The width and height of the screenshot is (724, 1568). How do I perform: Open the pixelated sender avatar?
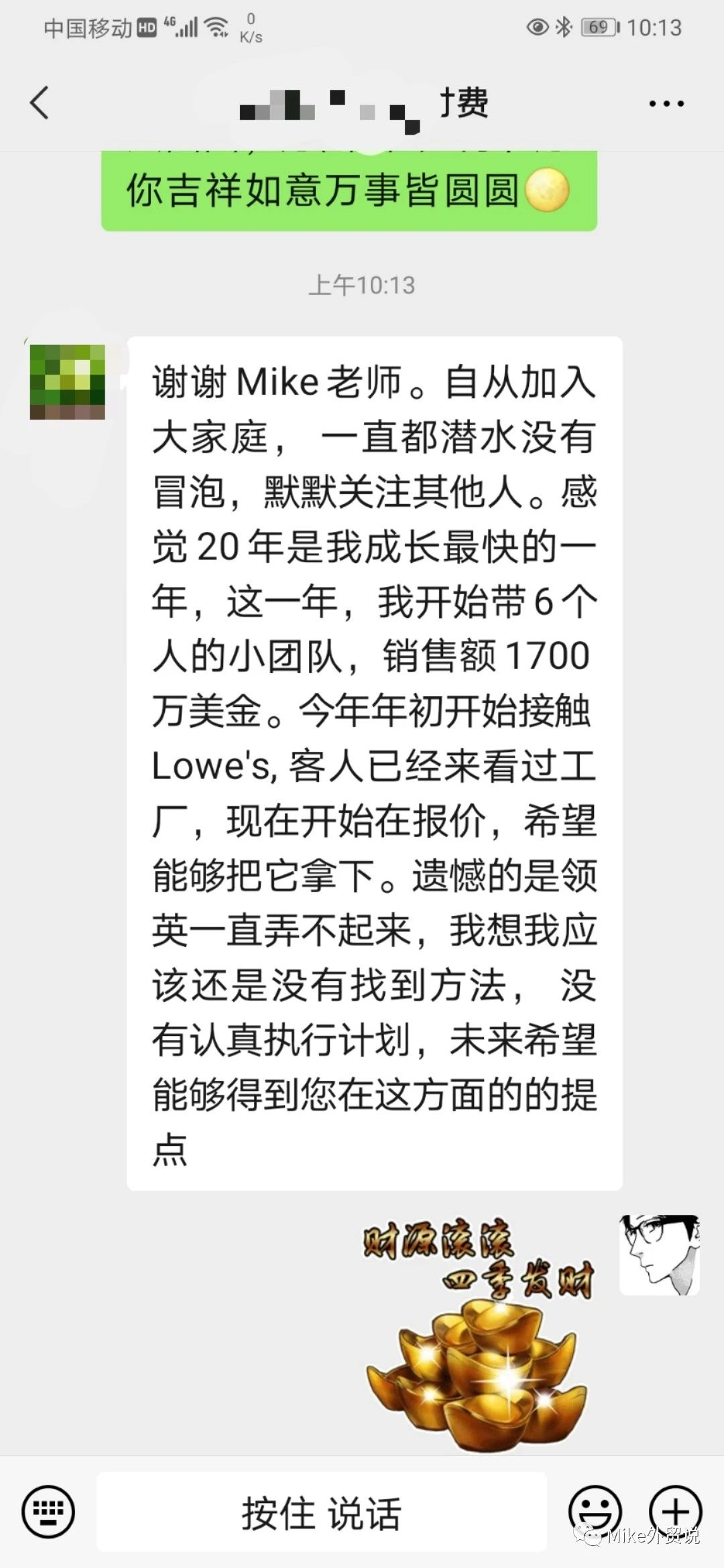(x=67, y=382)
